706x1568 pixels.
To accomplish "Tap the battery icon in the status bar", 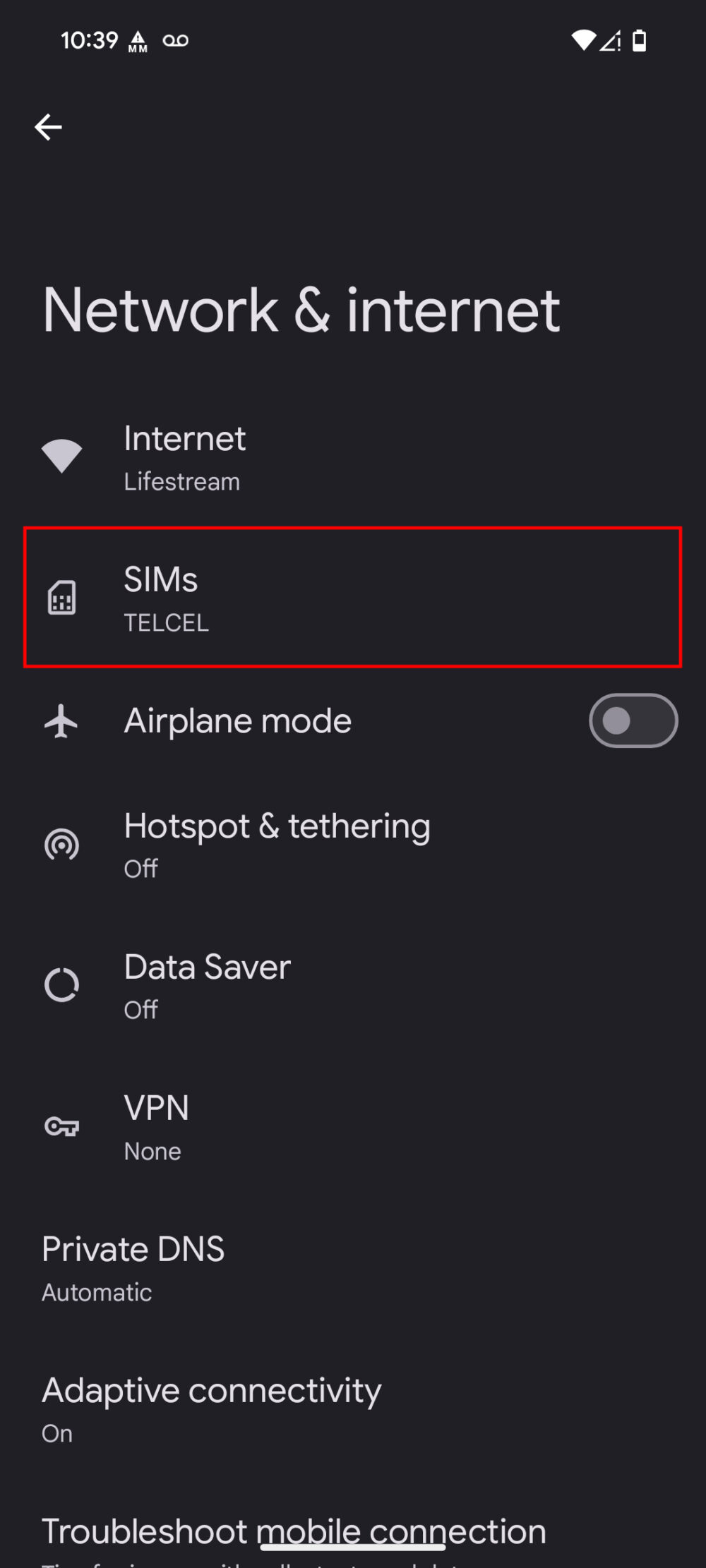I will 639,41.
